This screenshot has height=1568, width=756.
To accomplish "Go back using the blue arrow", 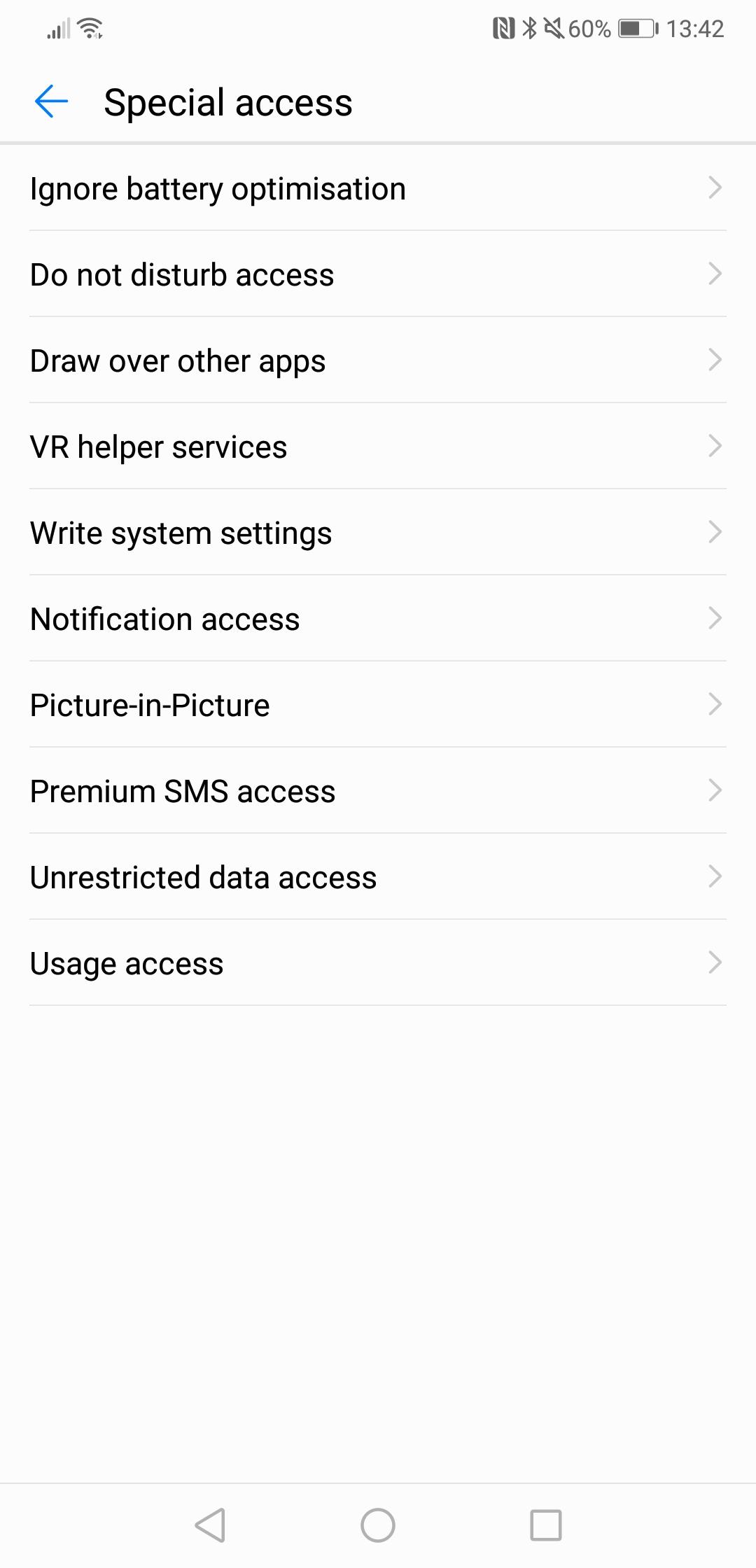I will [x=51, y=102].
